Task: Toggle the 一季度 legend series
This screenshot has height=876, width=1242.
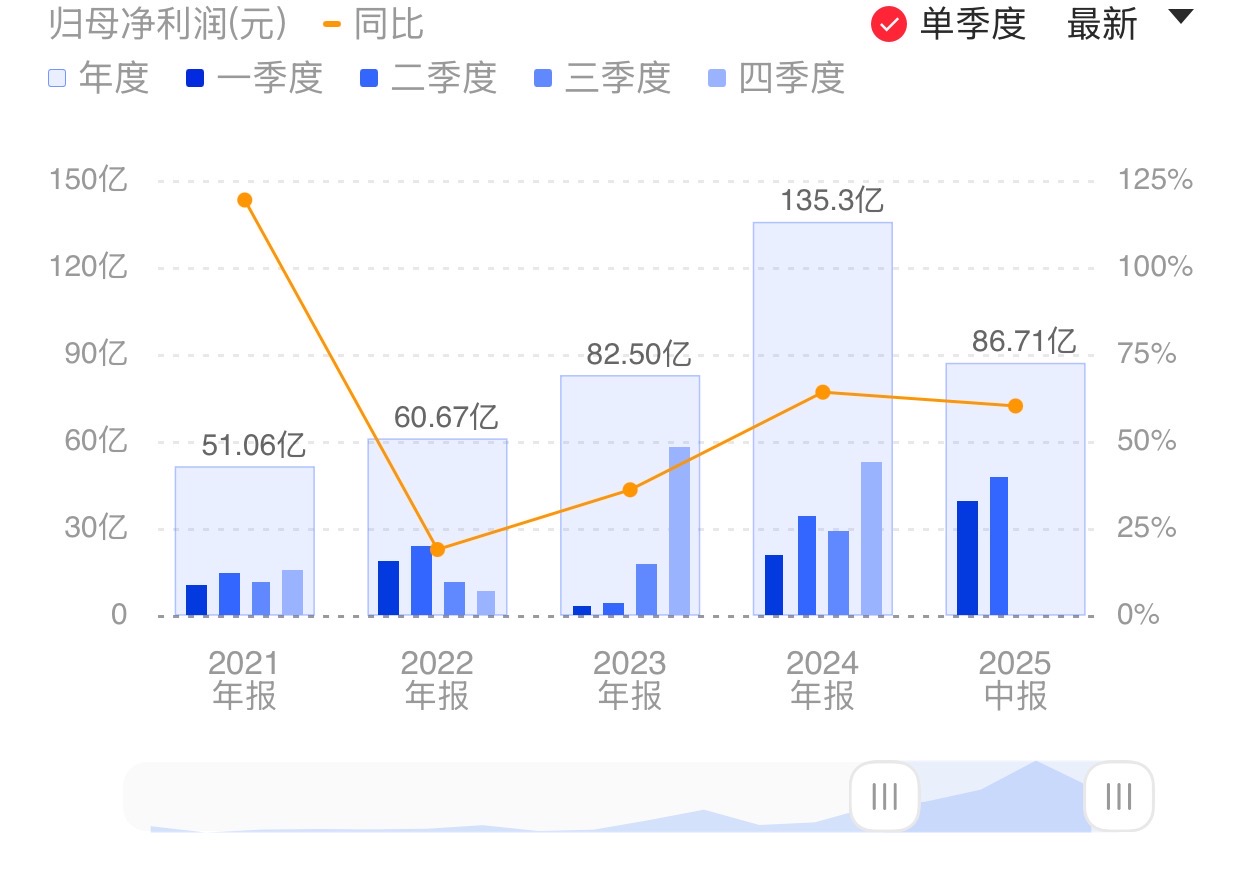Action: point(254,78)
